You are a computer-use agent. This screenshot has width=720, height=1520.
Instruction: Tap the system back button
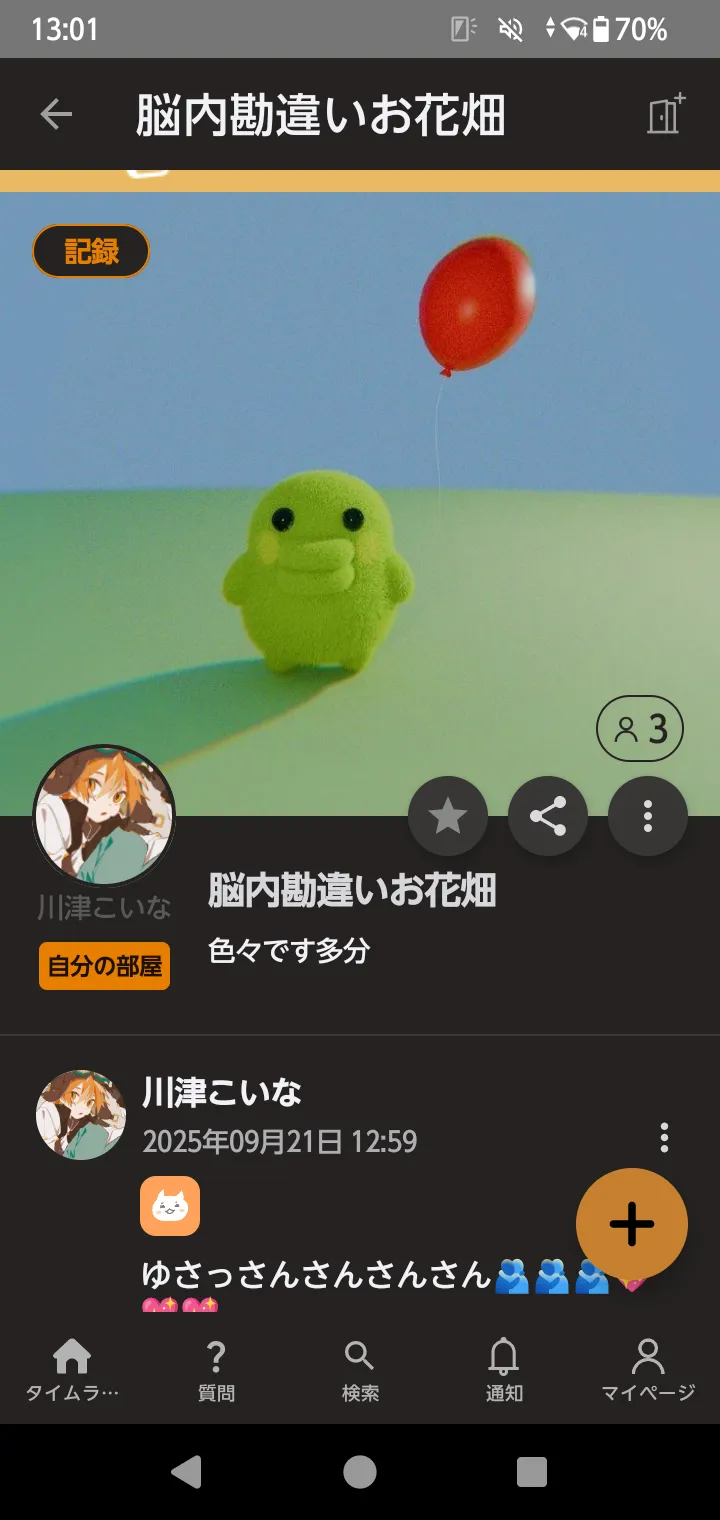[x=187, y=1472]
